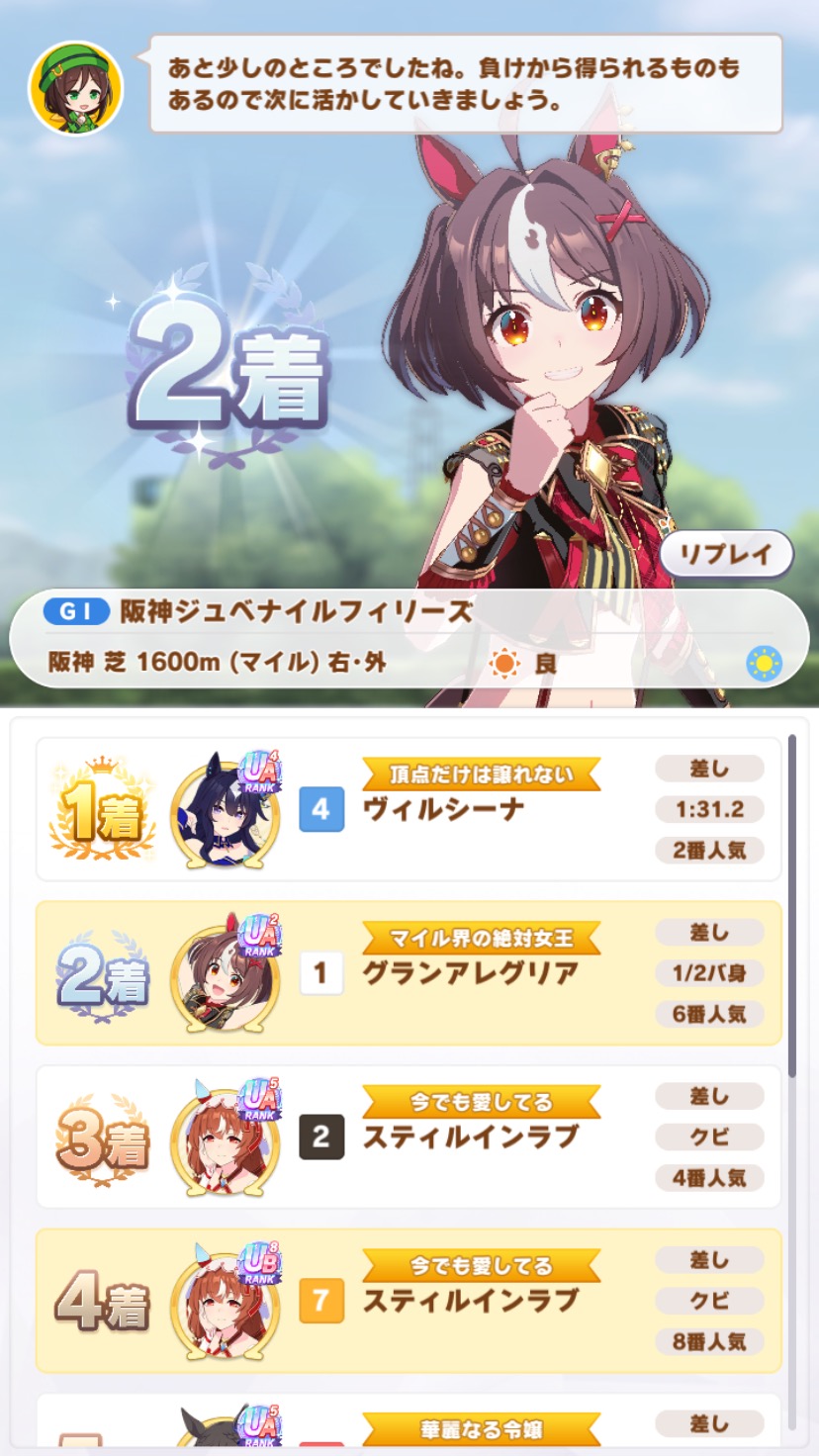This screenshot has height=1456, width=819.
Task: Tap the リプレイ replay button
Action: (726, 555)
